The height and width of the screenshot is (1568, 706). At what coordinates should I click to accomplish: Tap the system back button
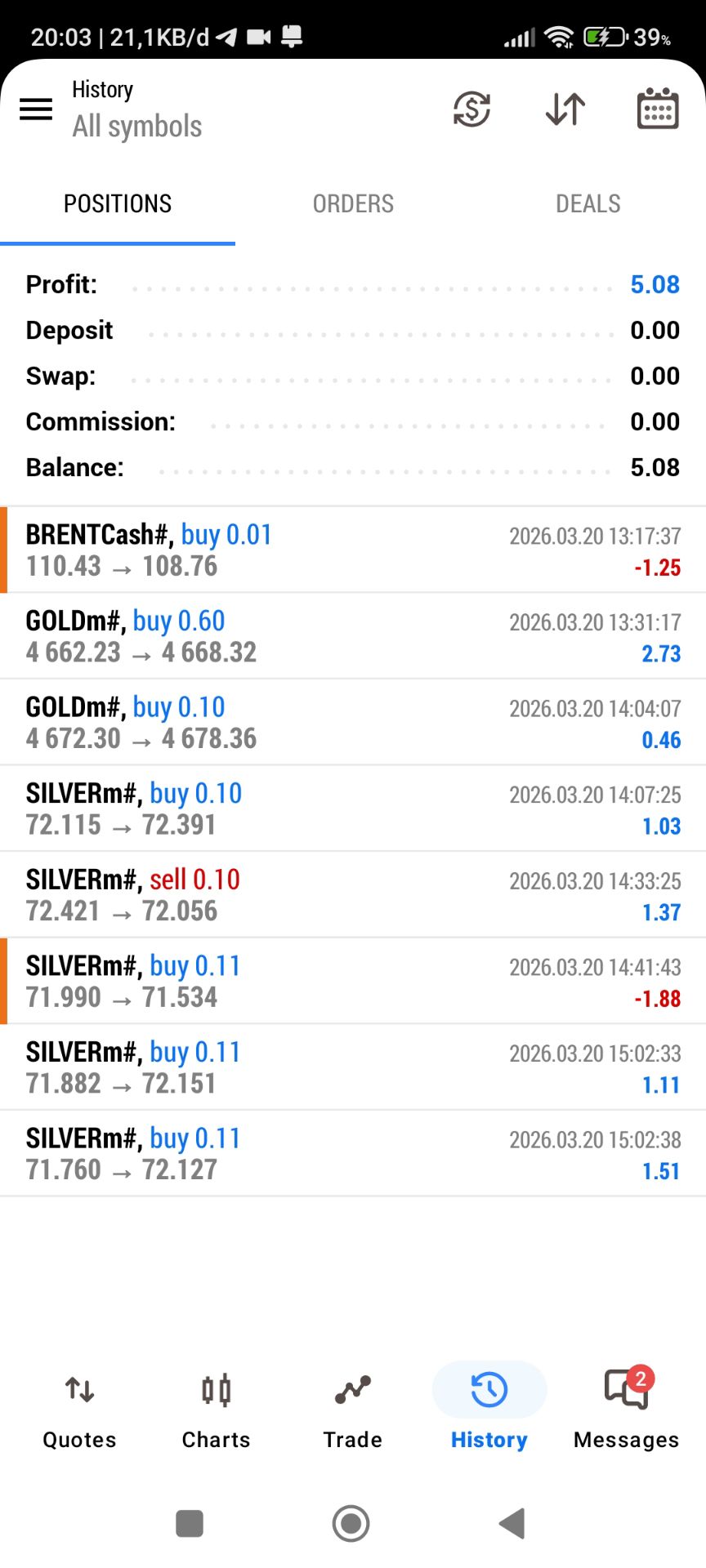tap(512, 1524)
